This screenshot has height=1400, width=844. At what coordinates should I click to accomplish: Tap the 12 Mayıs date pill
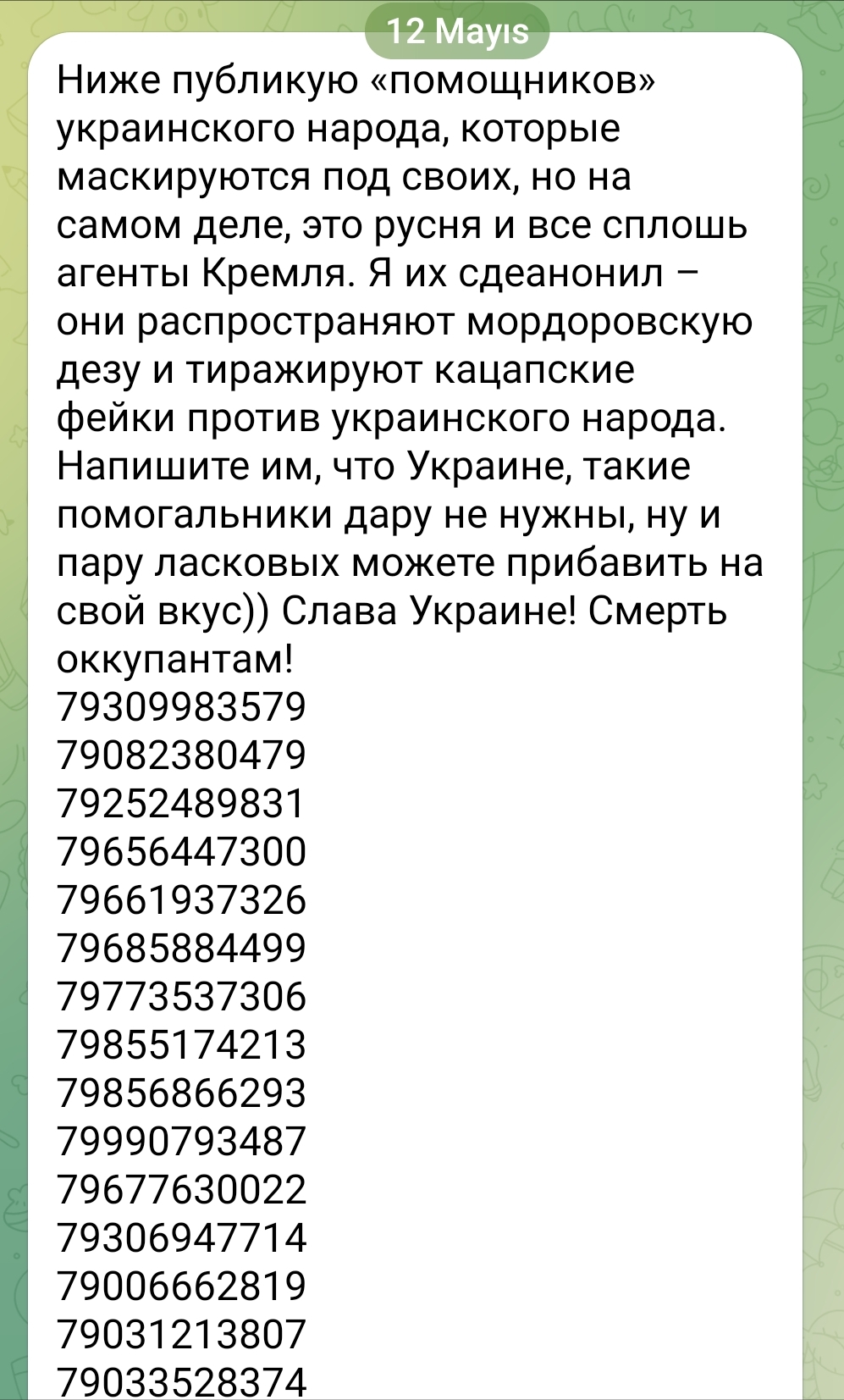(457, 32)
